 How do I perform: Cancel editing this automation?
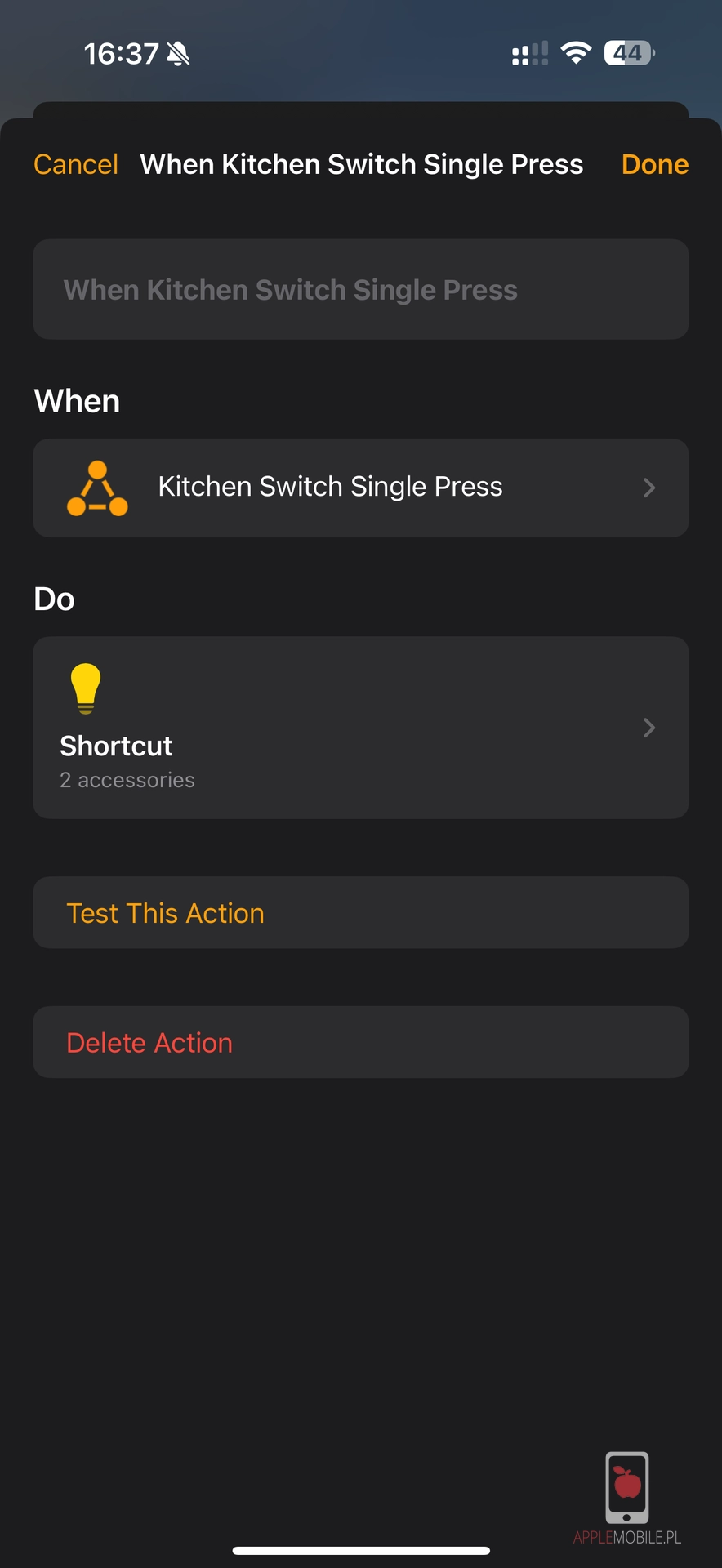point(76,164)
